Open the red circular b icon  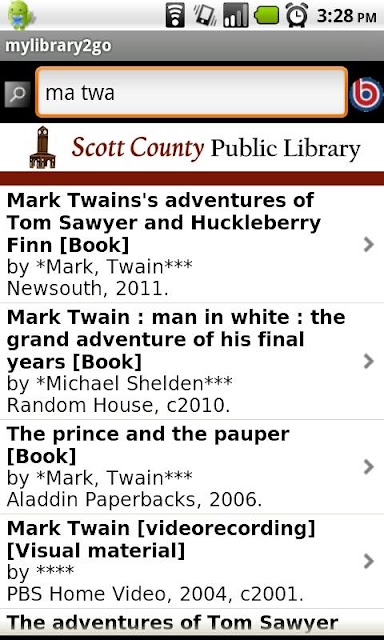point(366,94)
